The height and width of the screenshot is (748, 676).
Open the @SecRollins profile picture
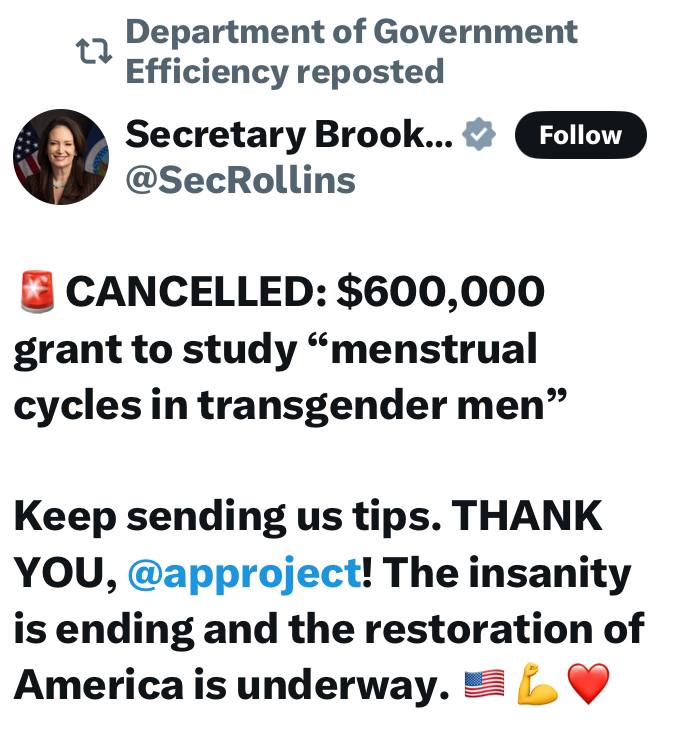(61, 157)
